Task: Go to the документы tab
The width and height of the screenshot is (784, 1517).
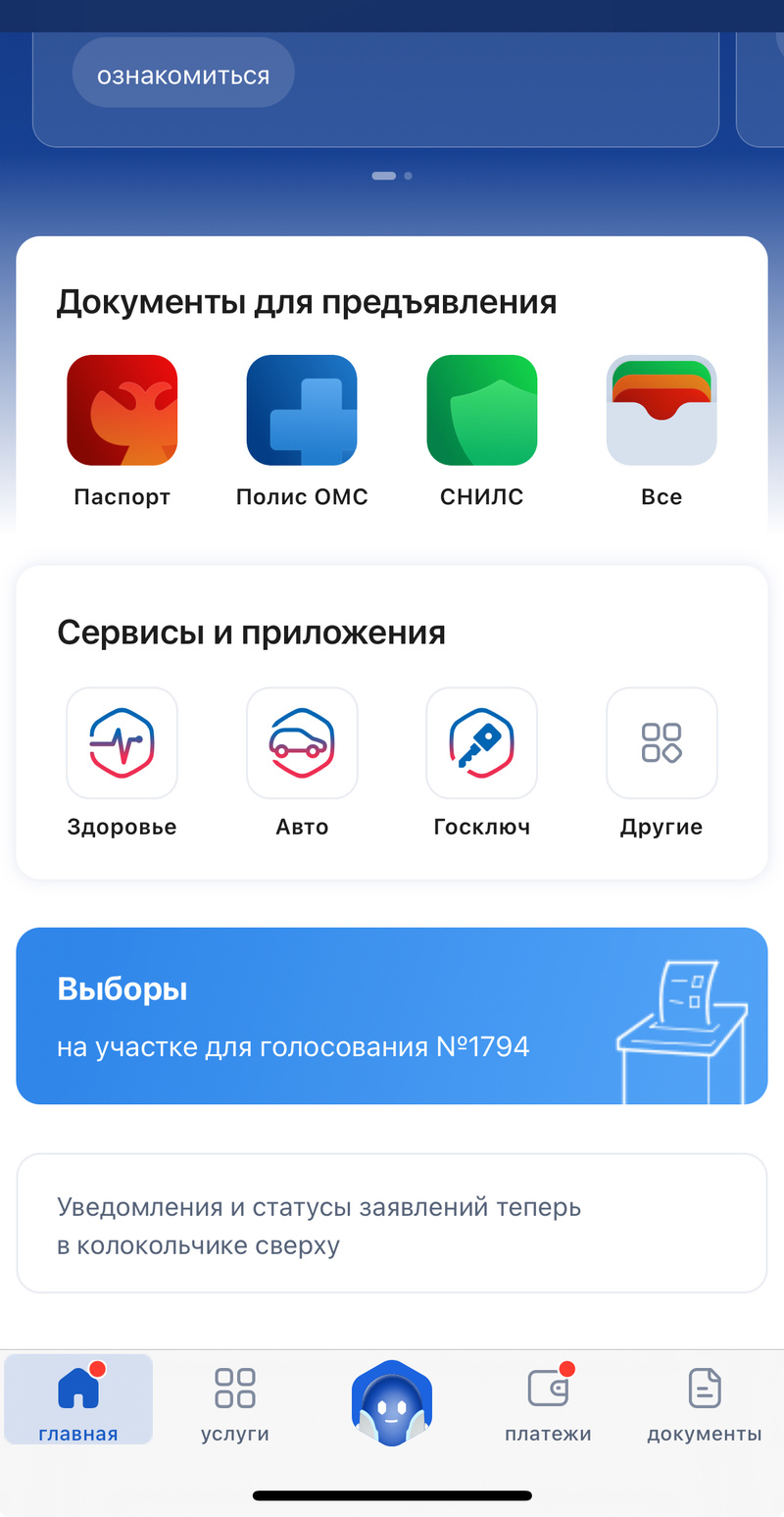Action: [x=704, y=1403]
